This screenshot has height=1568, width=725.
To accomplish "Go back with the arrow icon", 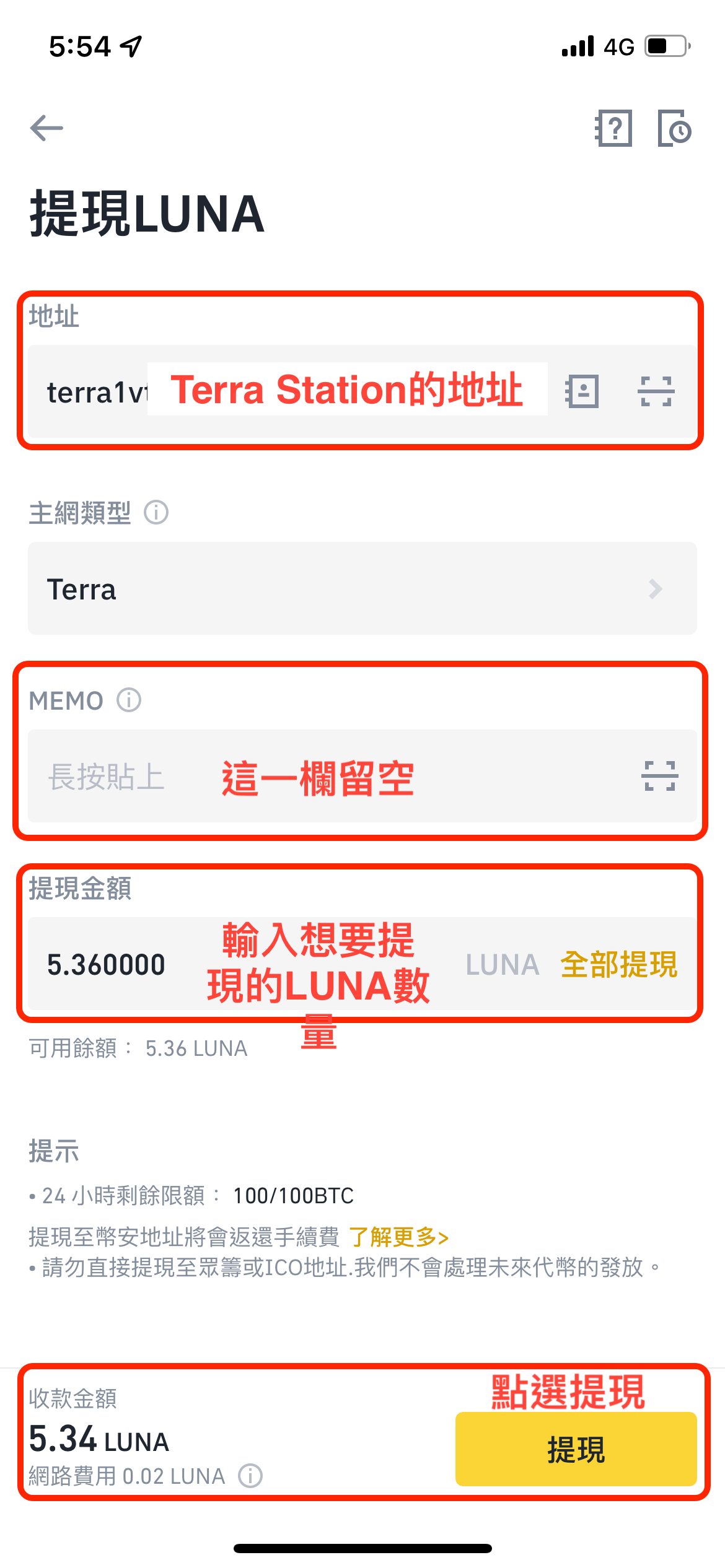I will [x=46, y=128].
